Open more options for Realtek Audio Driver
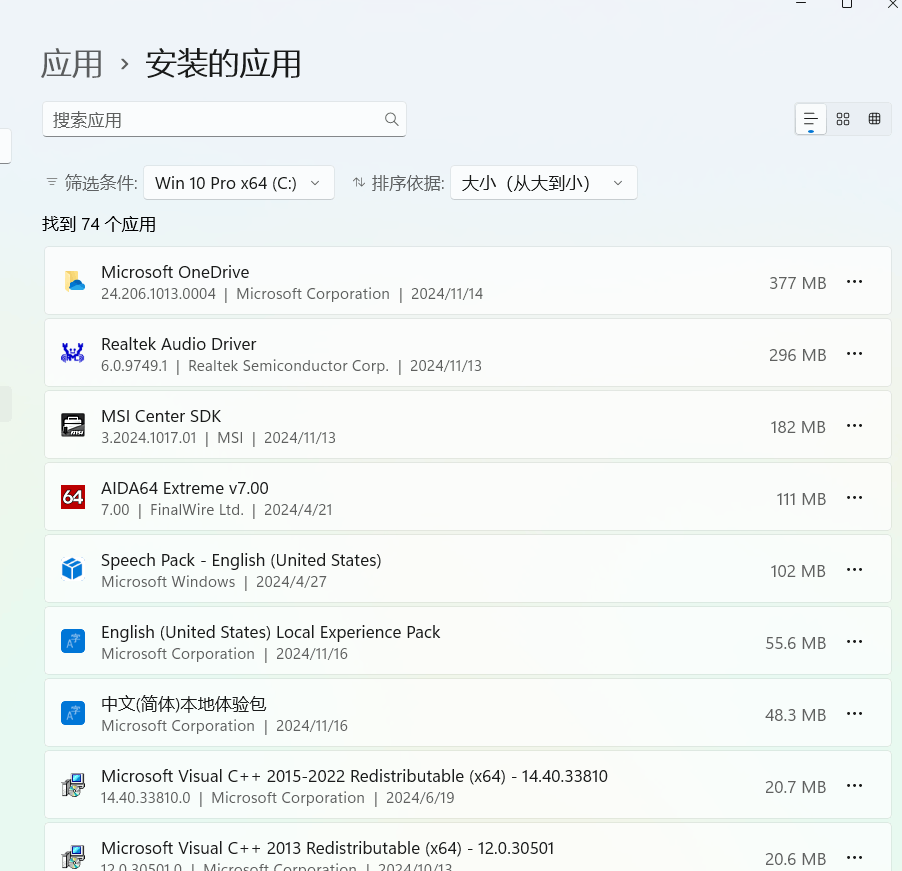902x871 pixels. pyautogui.click(x=854, y=354)
